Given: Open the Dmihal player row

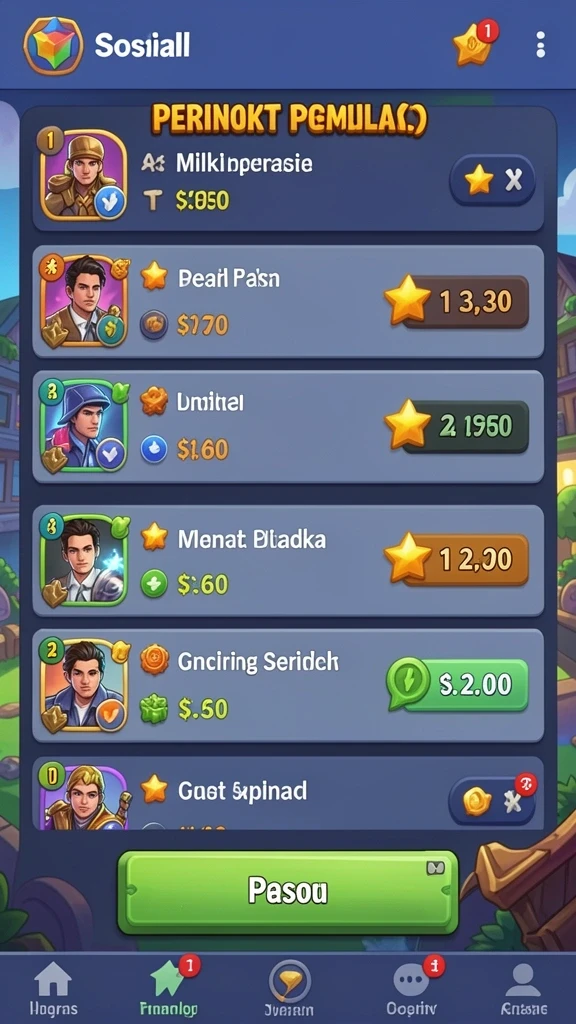Looking at the screenshot, I should (x=288, y=427).
